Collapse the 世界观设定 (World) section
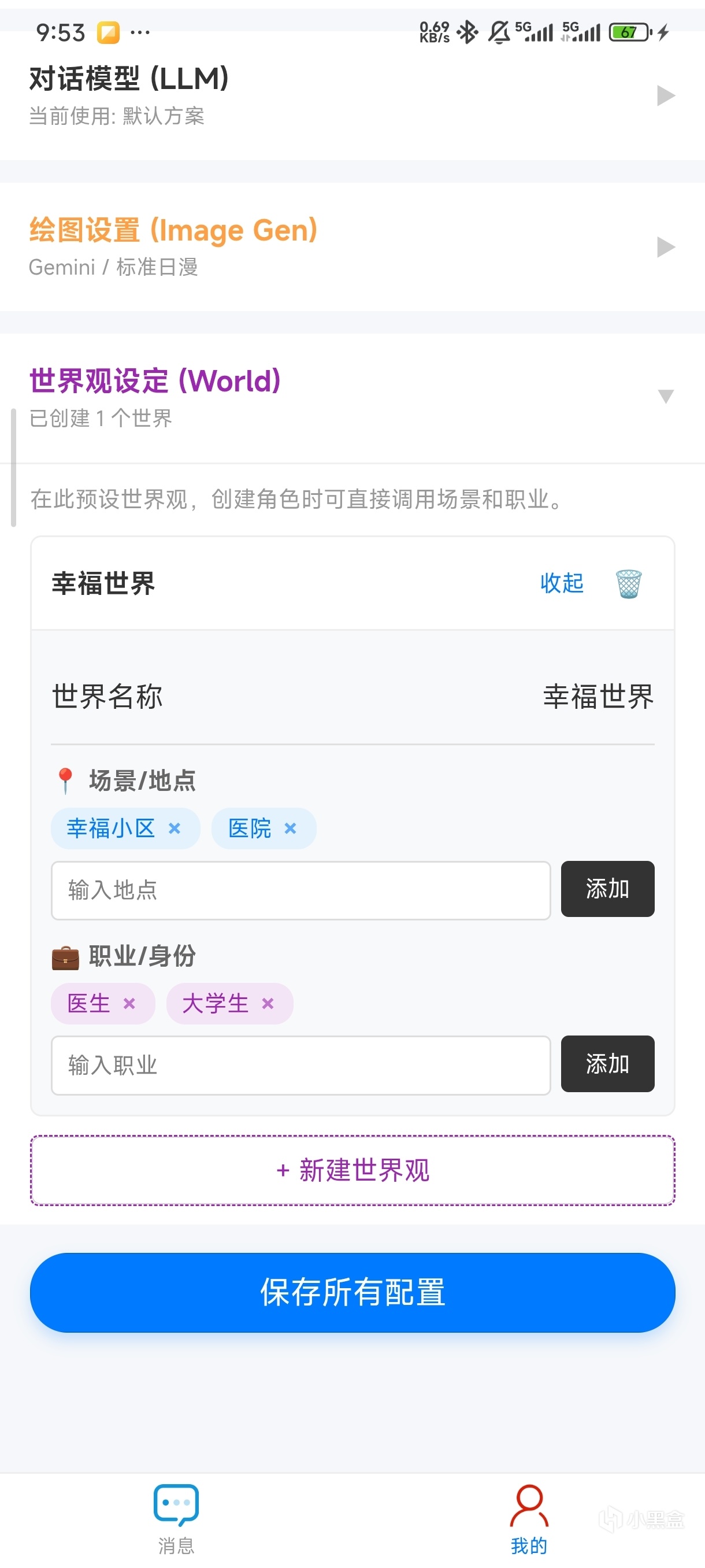This screenshot has width=705, height=1568. pos(666,396)
